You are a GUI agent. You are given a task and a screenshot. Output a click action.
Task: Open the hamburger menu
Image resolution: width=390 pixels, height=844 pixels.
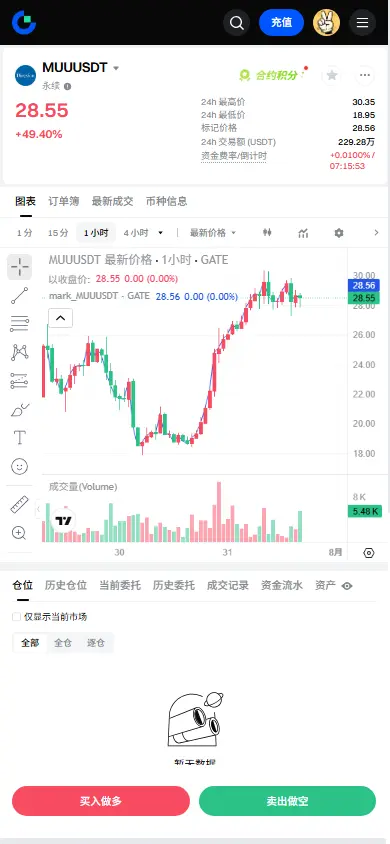coord(363,23)
